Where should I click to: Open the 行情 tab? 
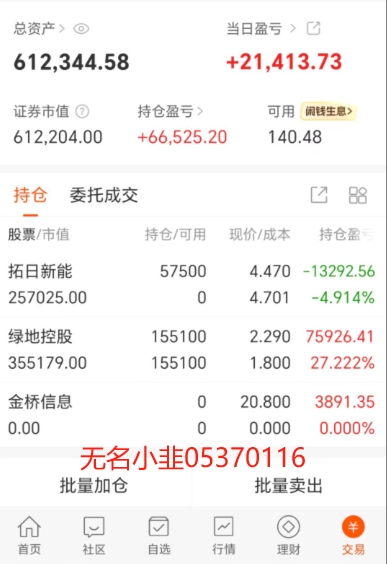224,535
